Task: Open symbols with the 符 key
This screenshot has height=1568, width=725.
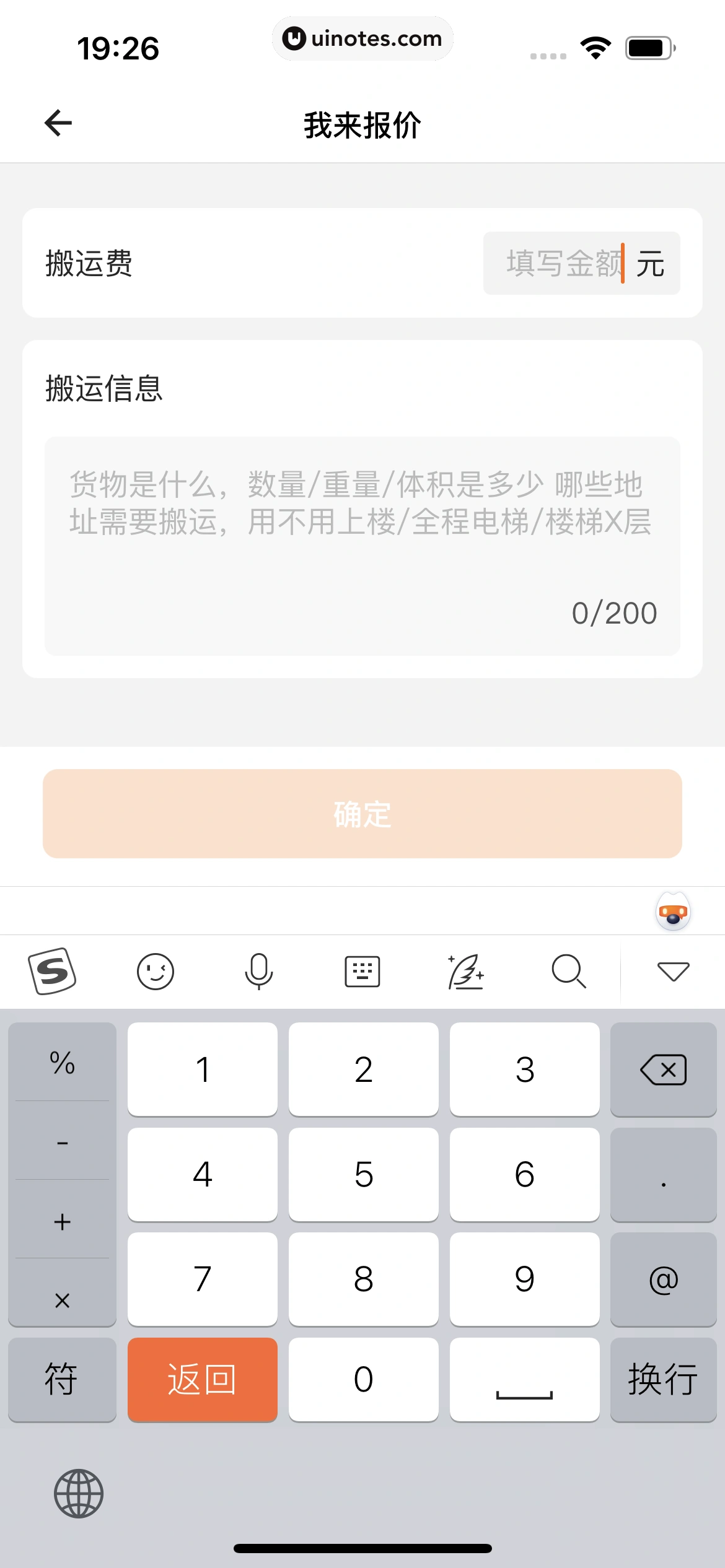Action: click(x=62, y=1380)
